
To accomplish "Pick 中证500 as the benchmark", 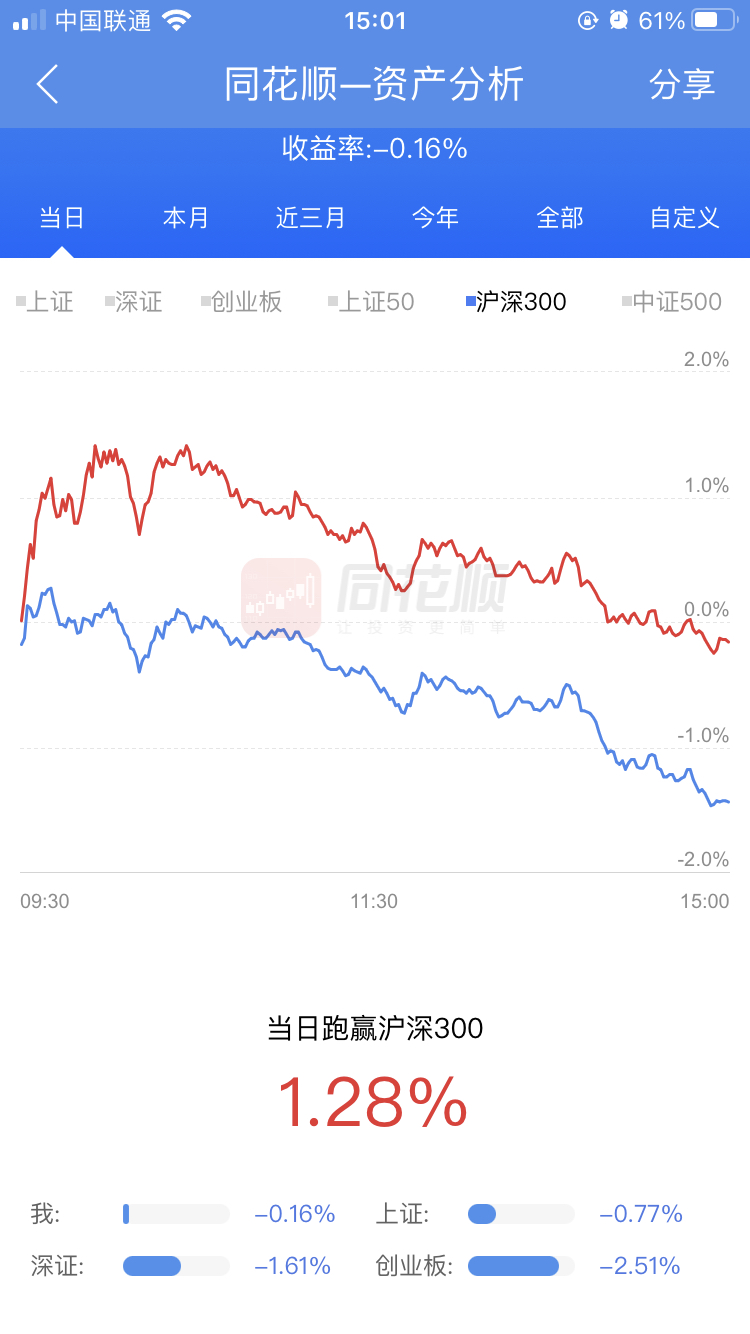I will [672, 302].
